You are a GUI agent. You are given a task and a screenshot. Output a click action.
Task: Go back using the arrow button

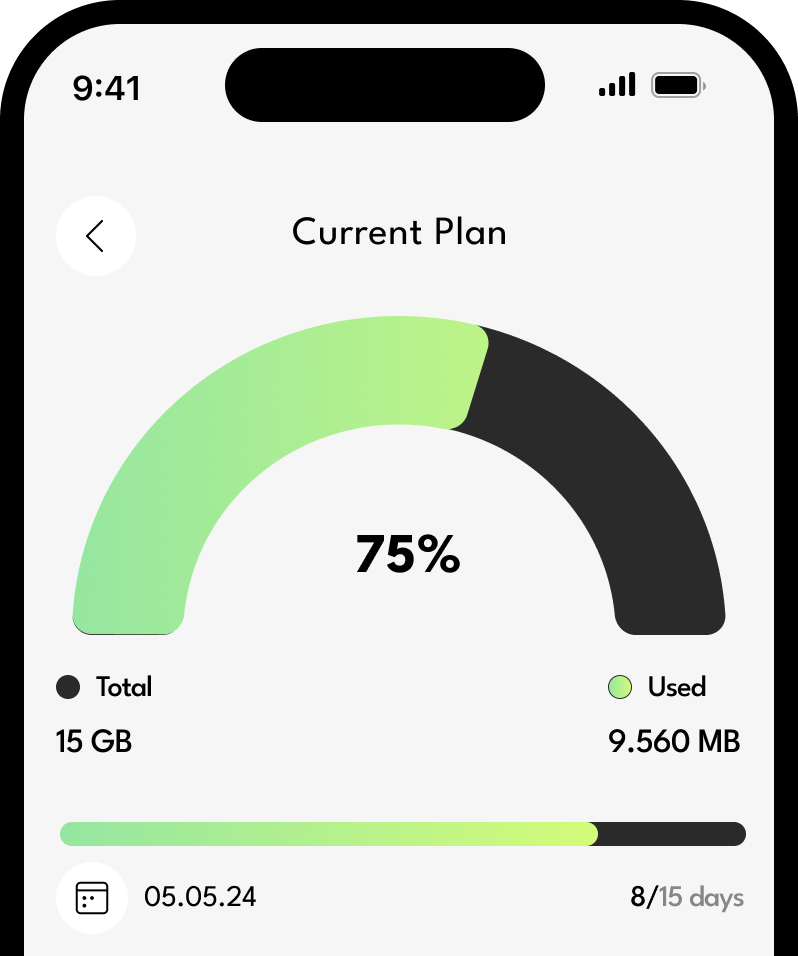tap(95, 236)
